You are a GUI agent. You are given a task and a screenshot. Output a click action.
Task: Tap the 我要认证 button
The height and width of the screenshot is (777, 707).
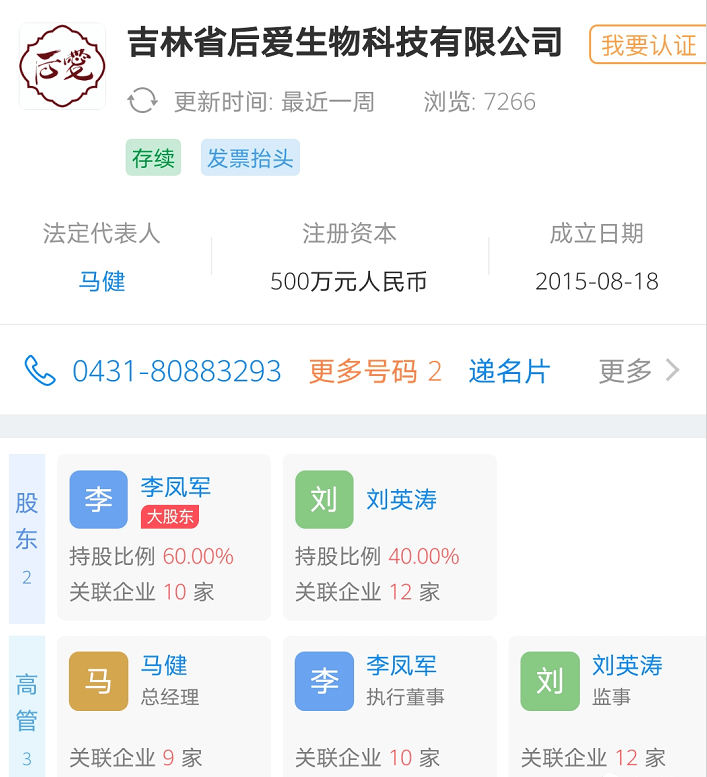(x=649, y=45)
